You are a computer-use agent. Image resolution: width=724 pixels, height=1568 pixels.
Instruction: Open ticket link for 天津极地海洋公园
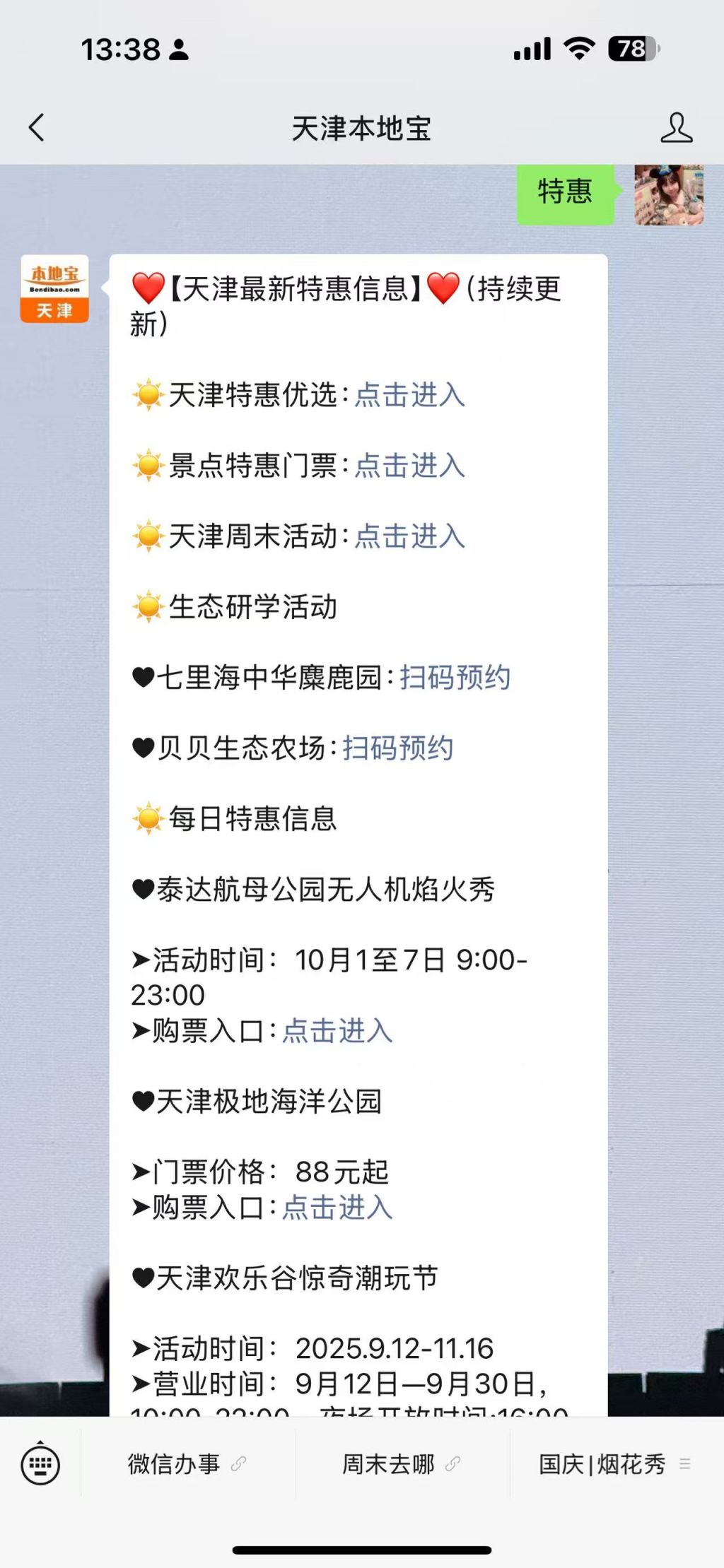[337, 1208]
